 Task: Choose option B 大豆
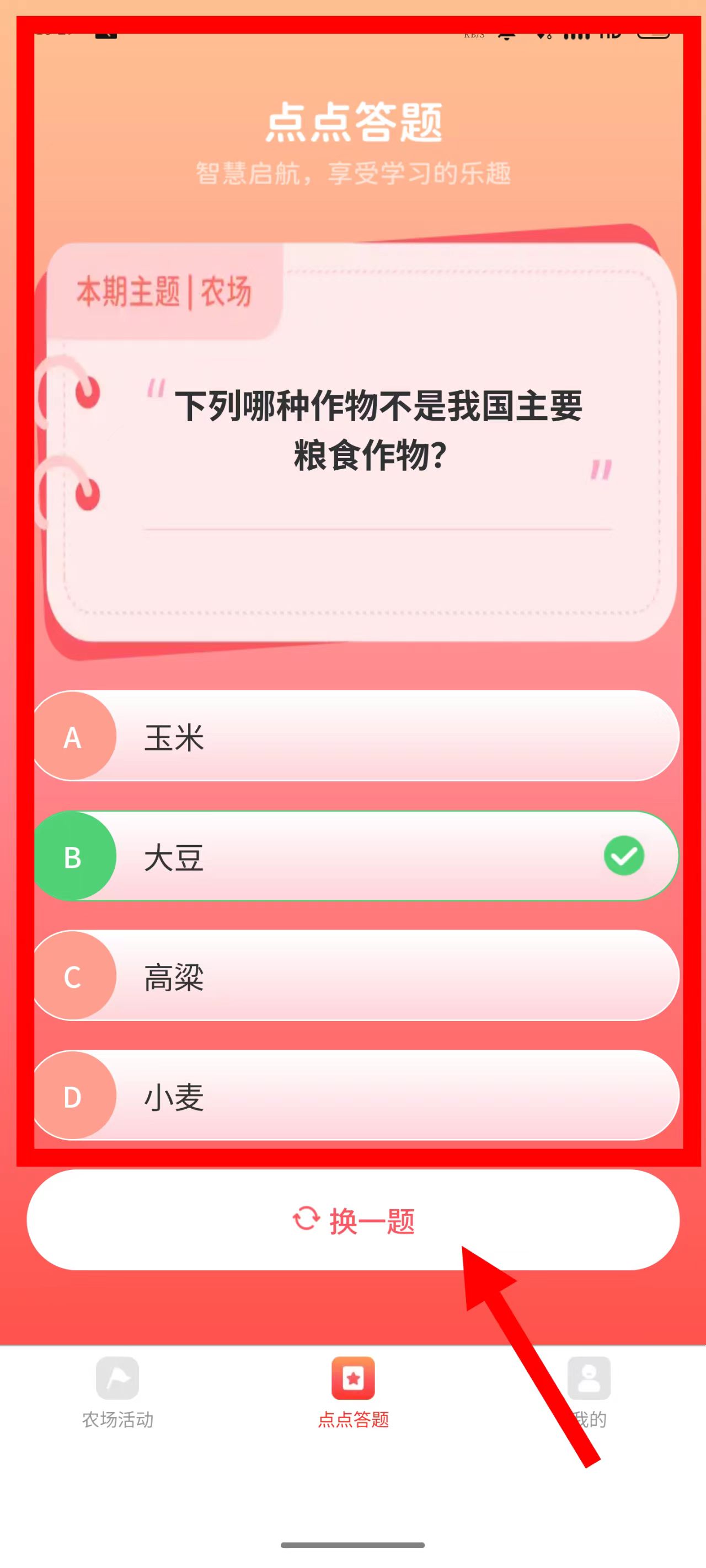356,856
